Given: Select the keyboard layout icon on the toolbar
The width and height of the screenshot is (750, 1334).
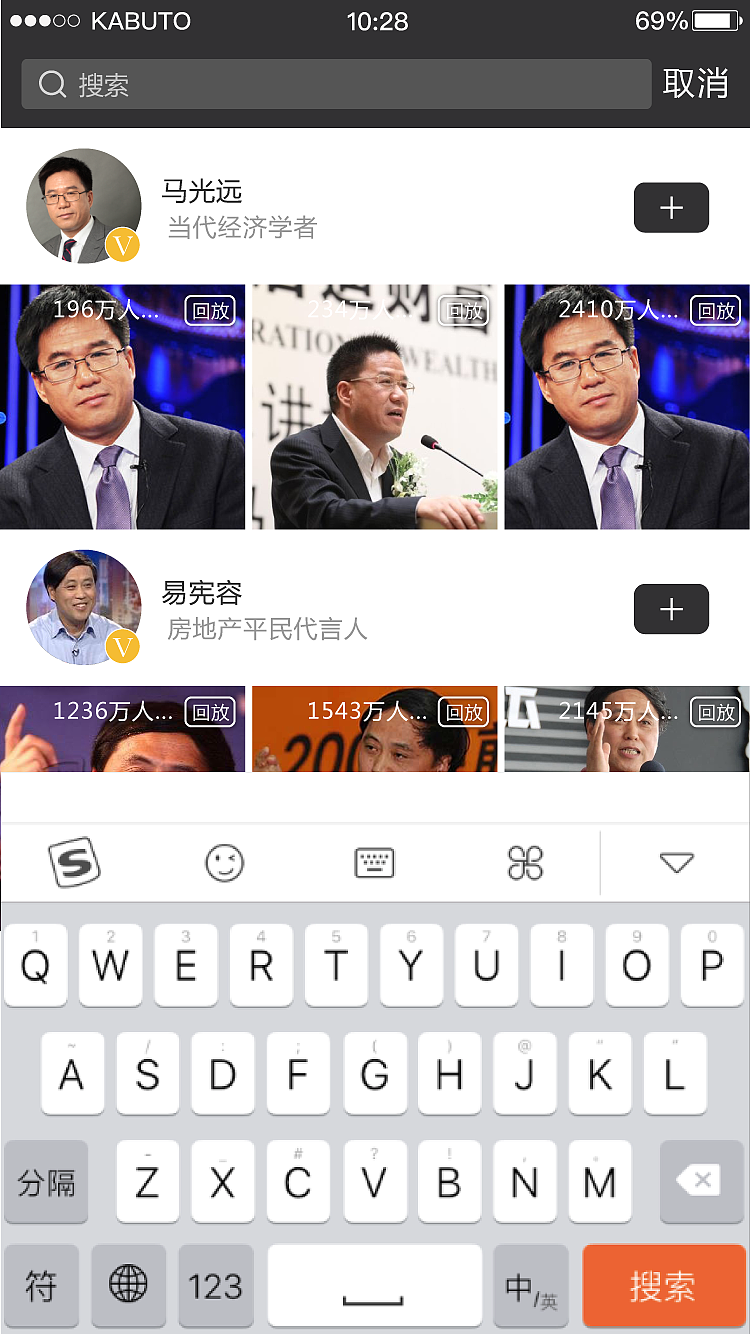Looking at the screenshot, I should pyautogui.click(x=374, y=862).
